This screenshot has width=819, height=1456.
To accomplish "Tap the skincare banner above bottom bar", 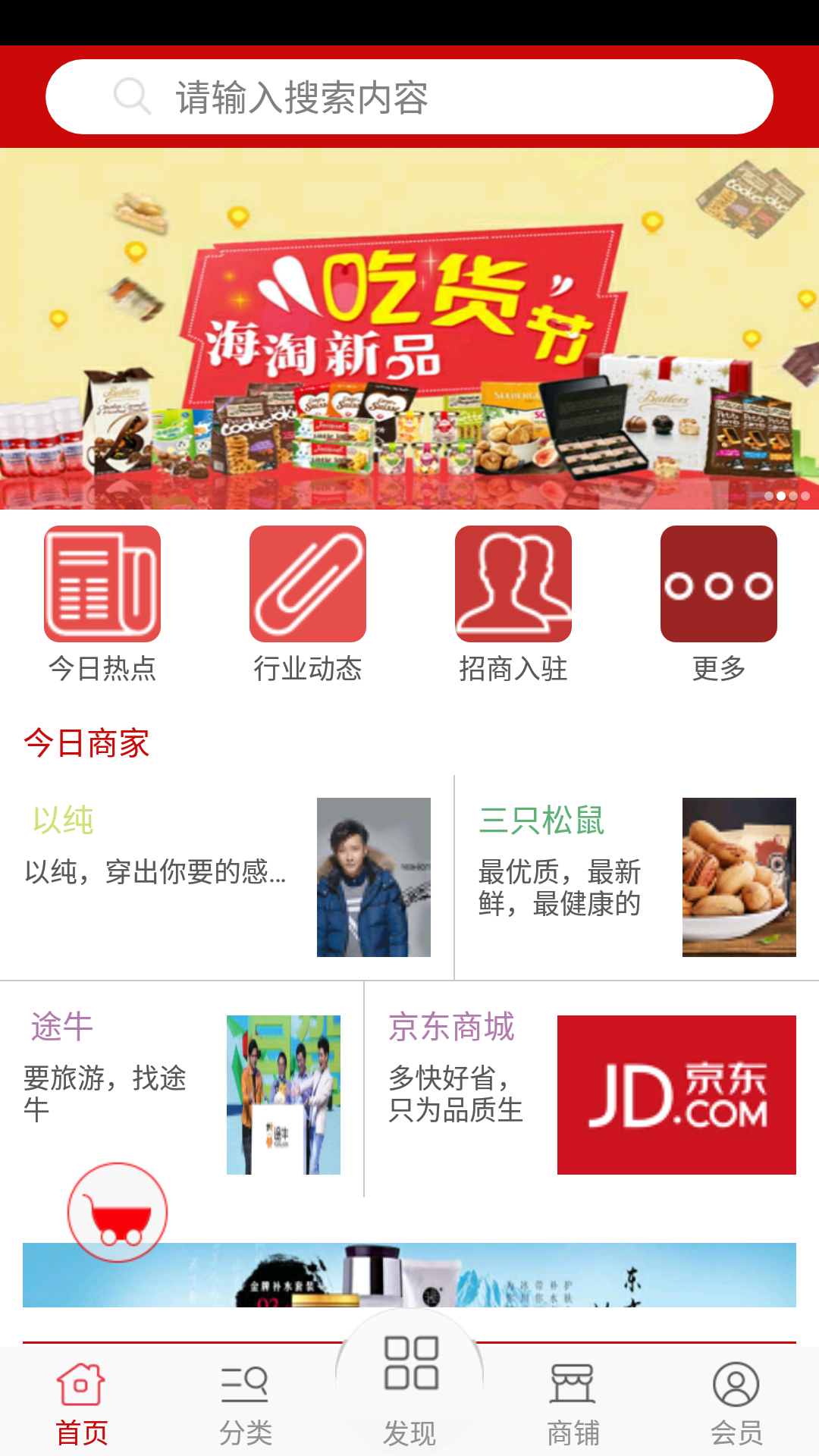I will (x=409, y=1282).
